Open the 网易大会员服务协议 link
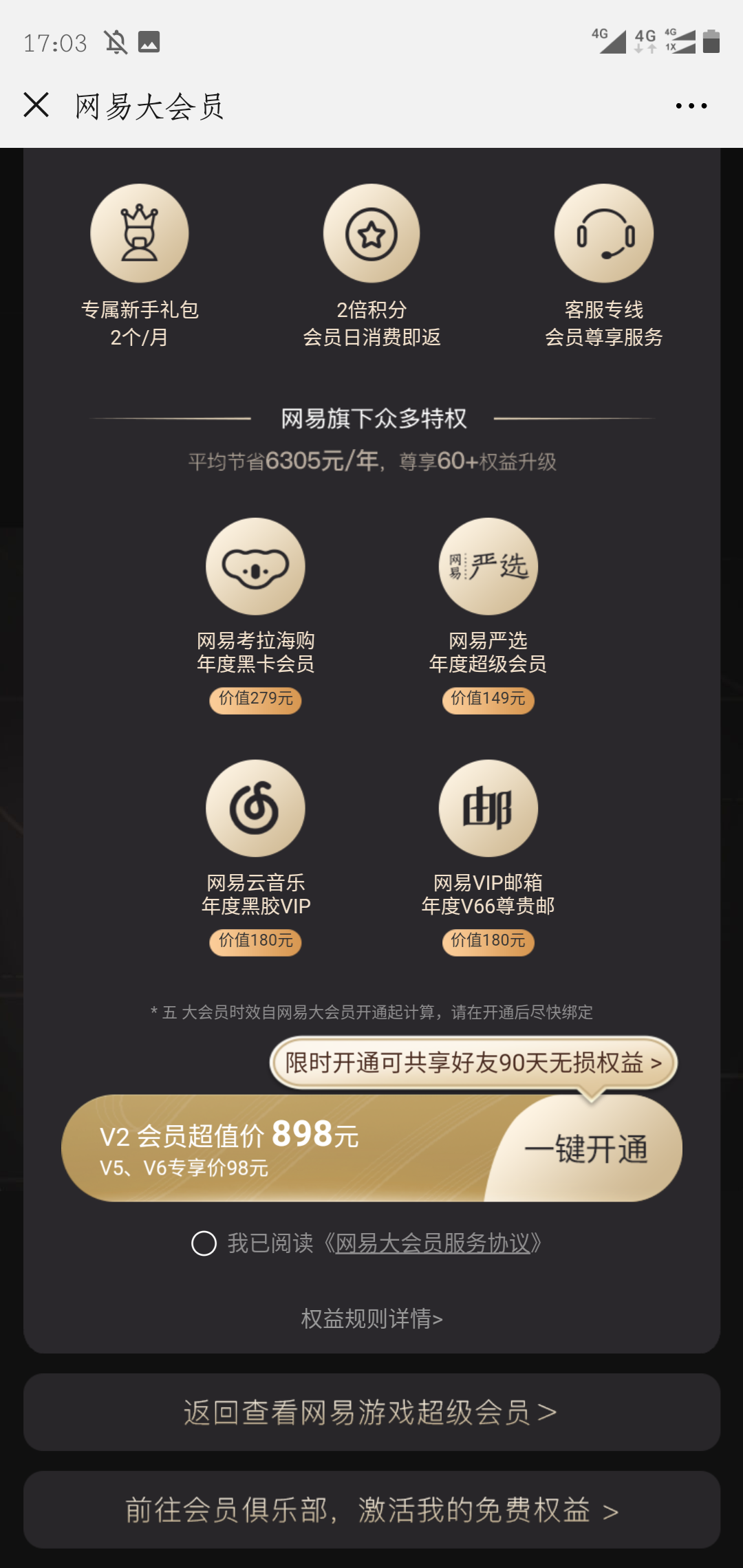The image size is (743, 1568). [433, 1243]
